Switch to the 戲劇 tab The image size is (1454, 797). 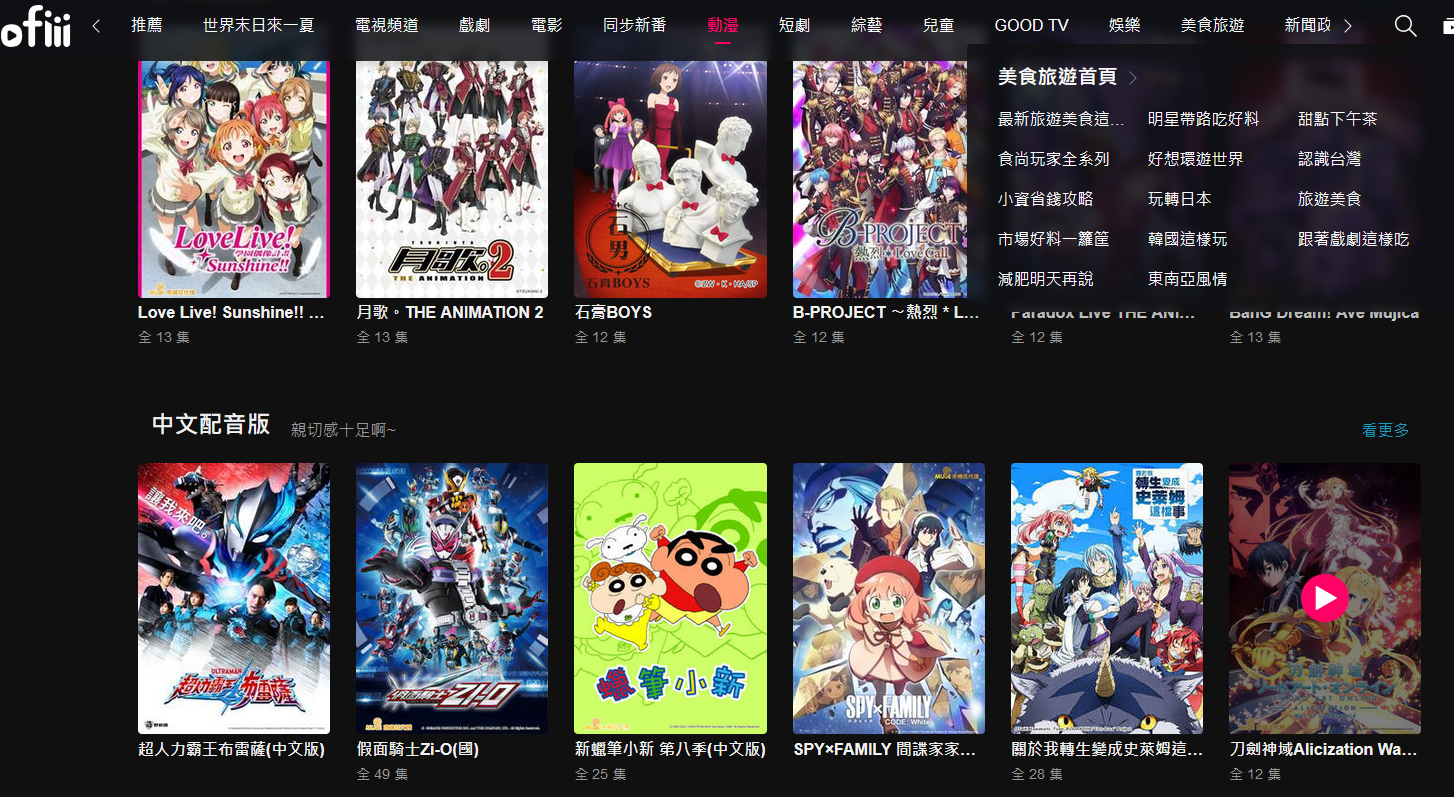(x=474, y=26)
